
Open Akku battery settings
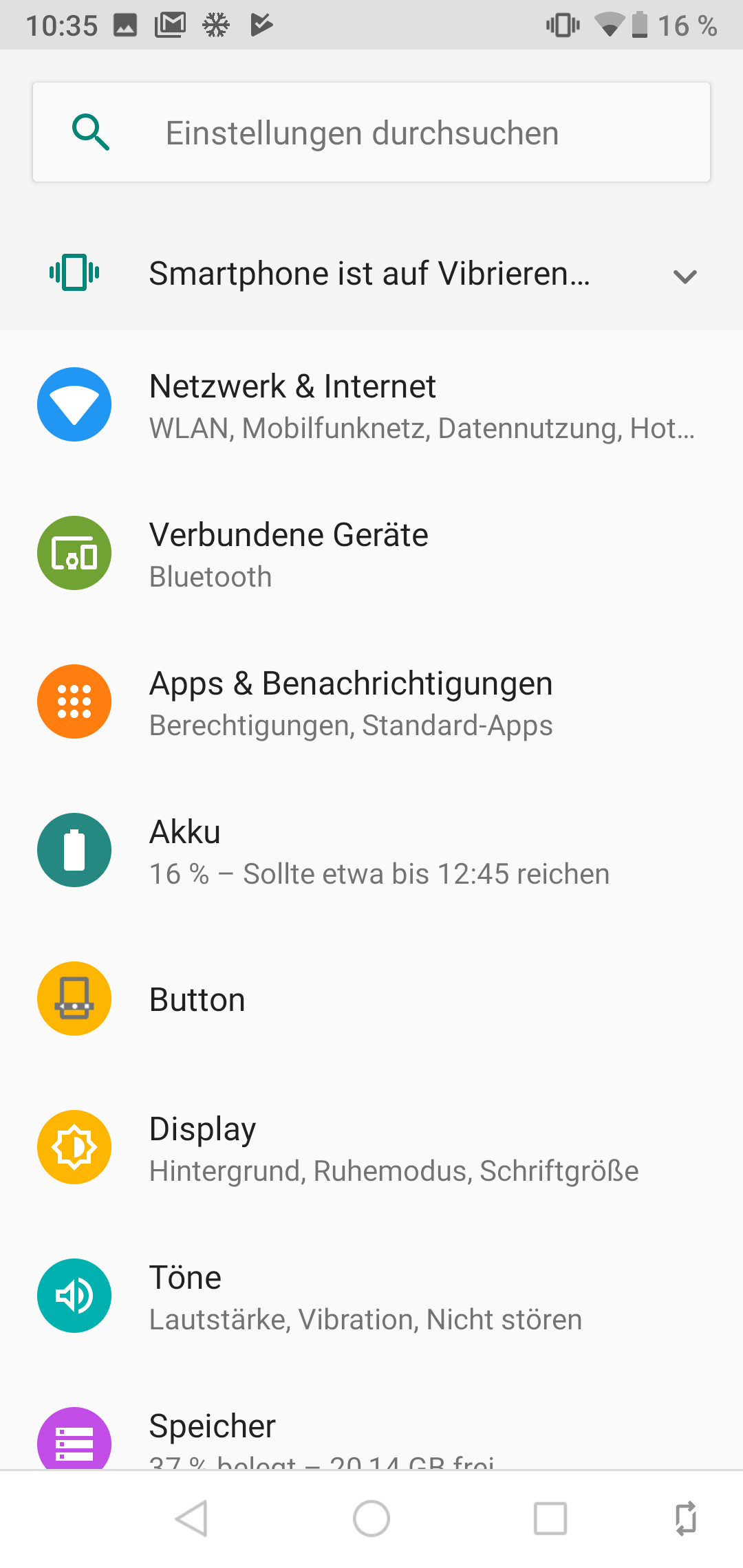tap(371, 850)
